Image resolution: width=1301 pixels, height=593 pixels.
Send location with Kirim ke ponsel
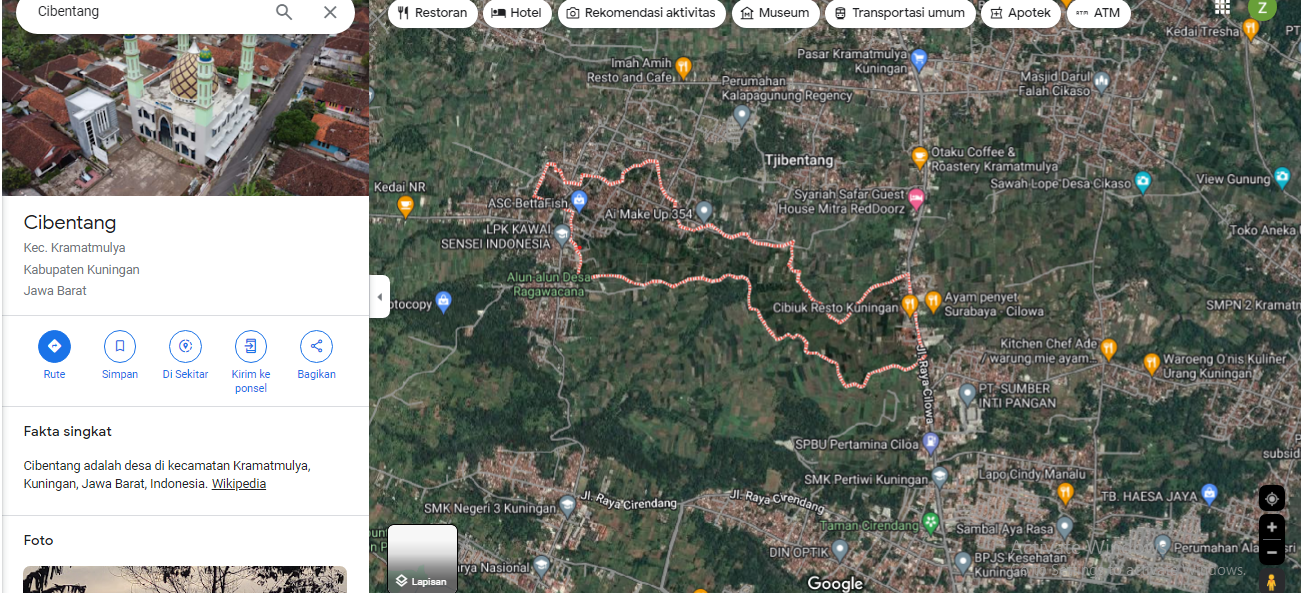pos(251,347)
